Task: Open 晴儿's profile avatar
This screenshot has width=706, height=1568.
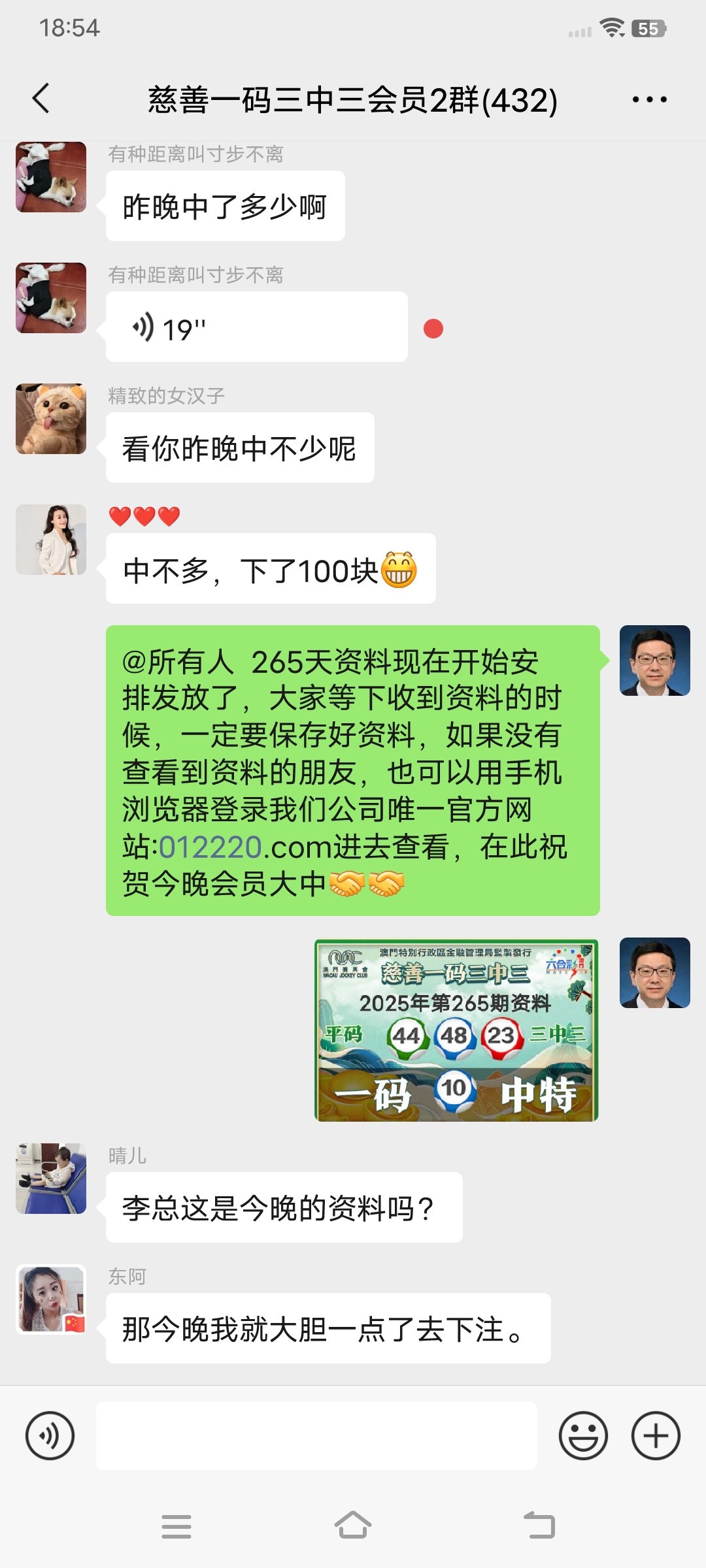Action: (x=51, y=1179)
